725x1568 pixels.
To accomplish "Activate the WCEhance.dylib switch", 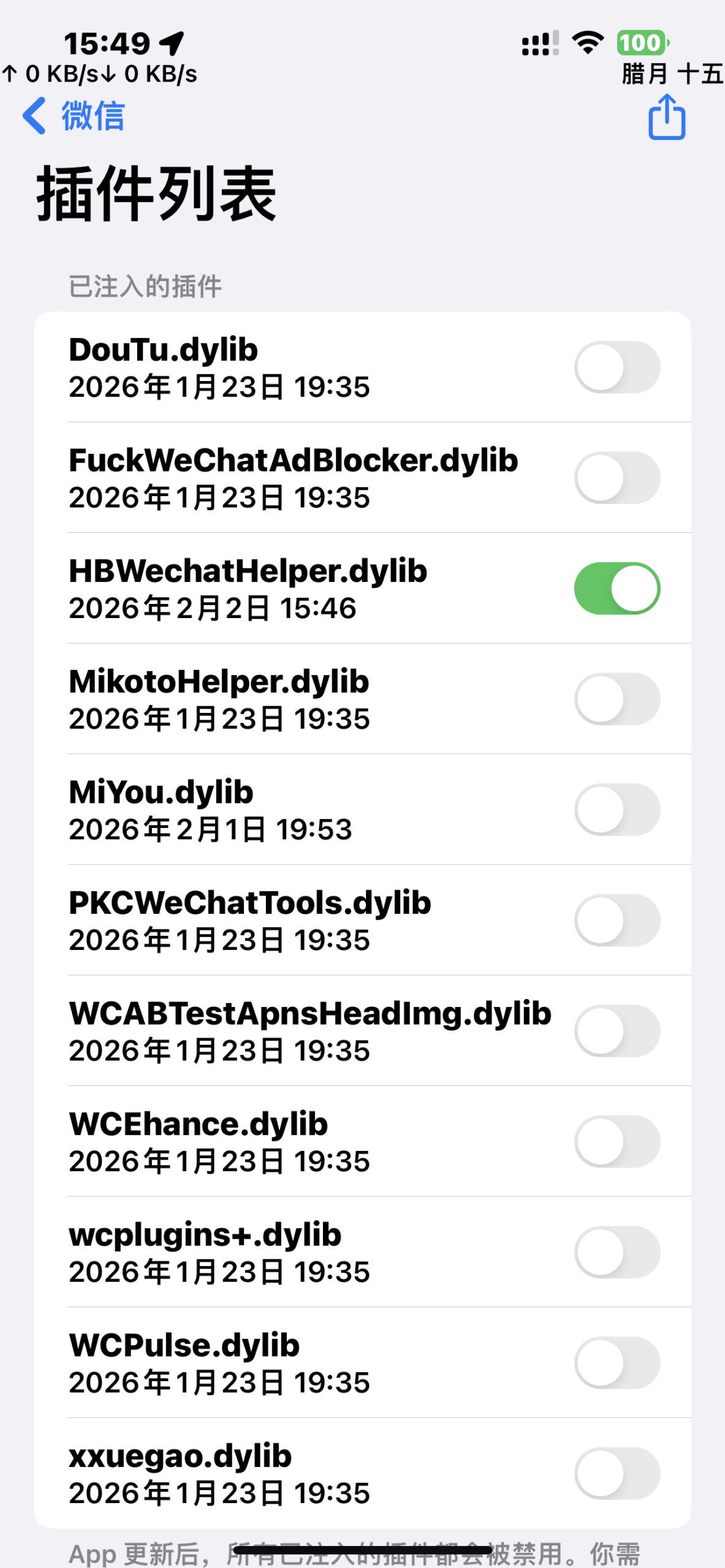I will pyautogui.click(x=617, y=1142).
